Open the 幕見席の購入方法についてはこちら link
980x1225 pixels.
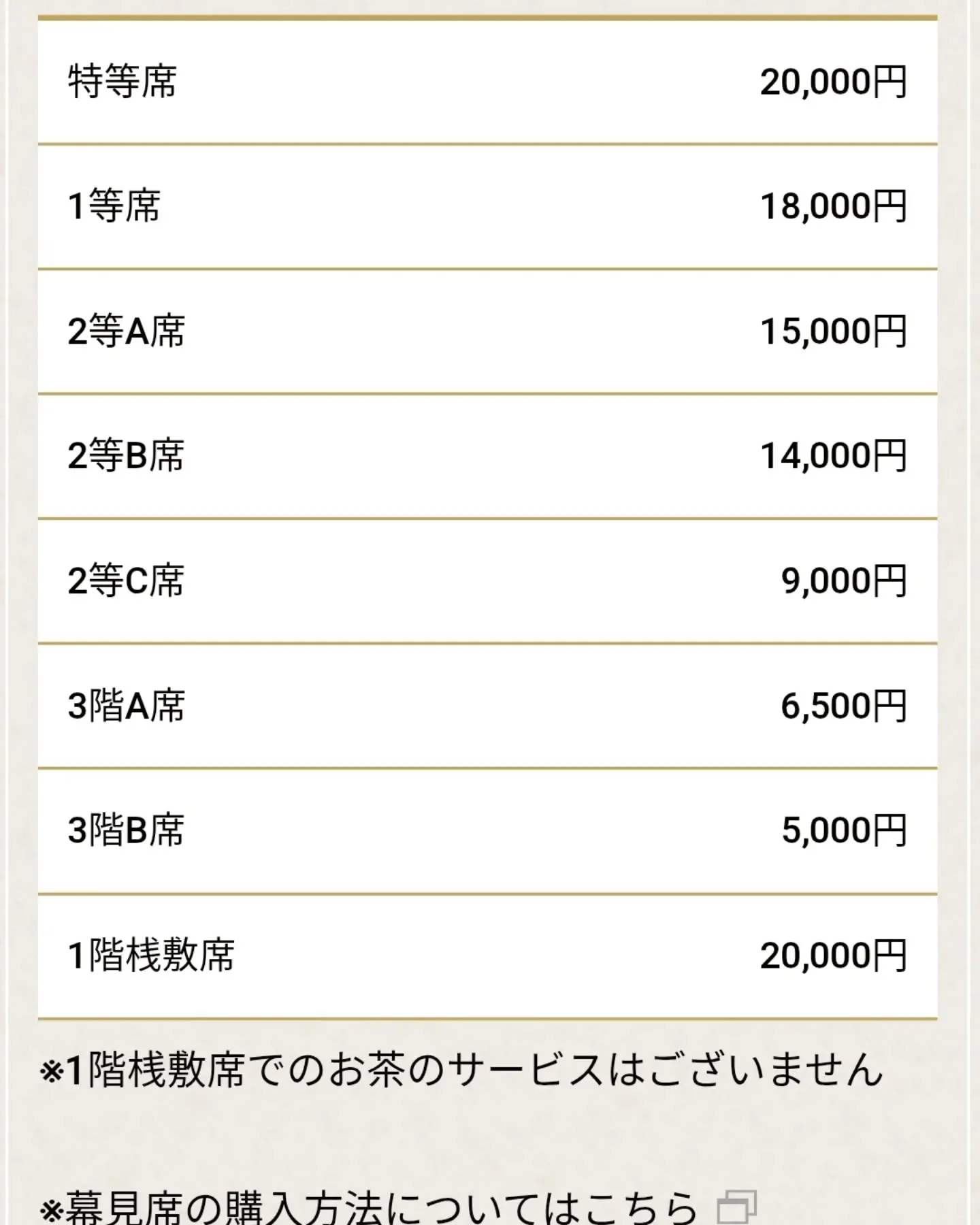pyautogui.click(x=381, y=1206)
